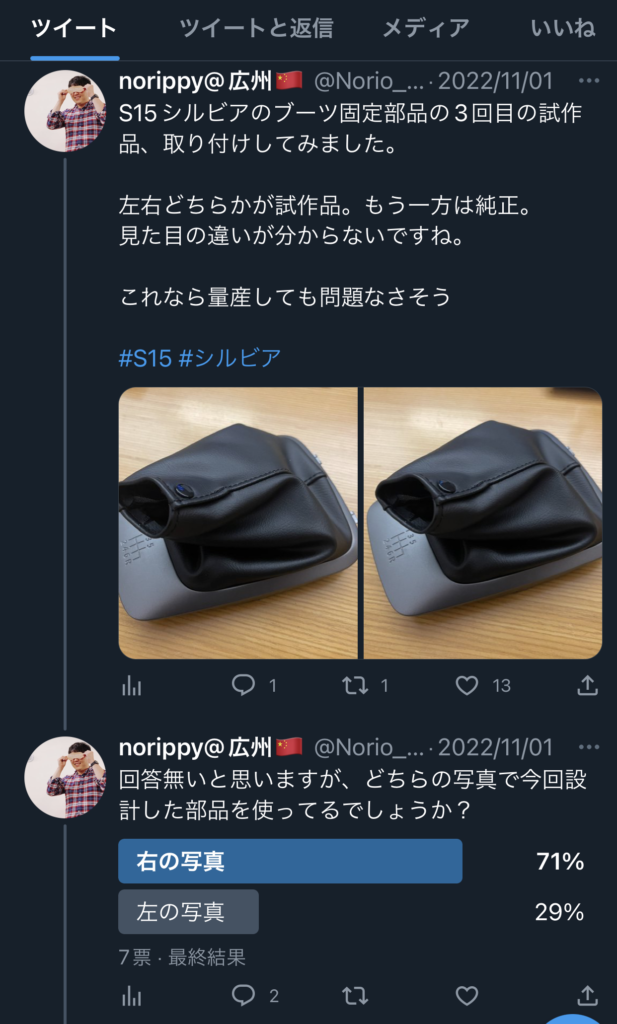The width and height of the screenshot is (617, 1024).
Task: View analytics for the poll tweet
Action: click(x=131, y=995)
